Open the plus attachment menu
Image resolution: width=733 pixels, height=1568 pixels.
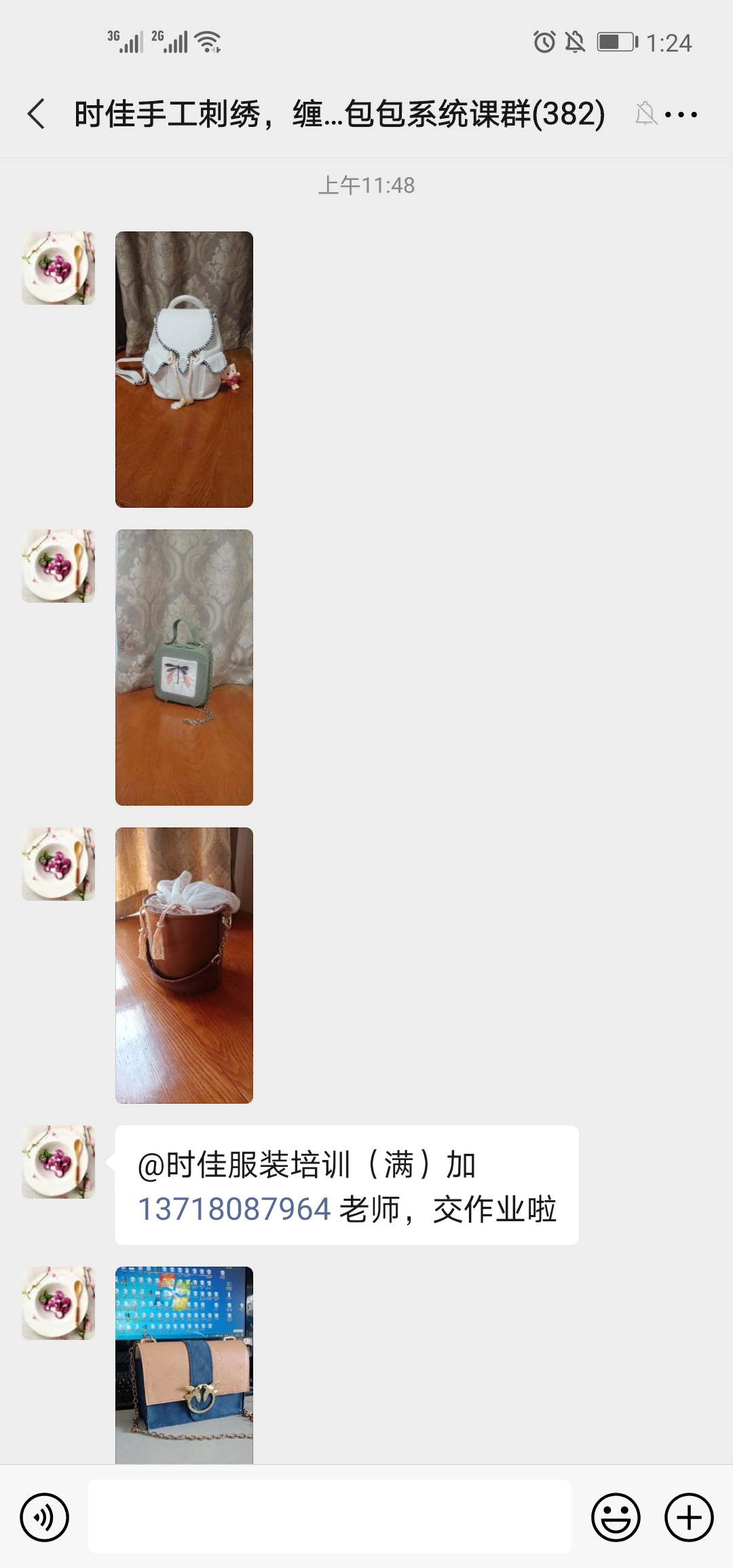pyautogui.click(x=689, y=1517)
